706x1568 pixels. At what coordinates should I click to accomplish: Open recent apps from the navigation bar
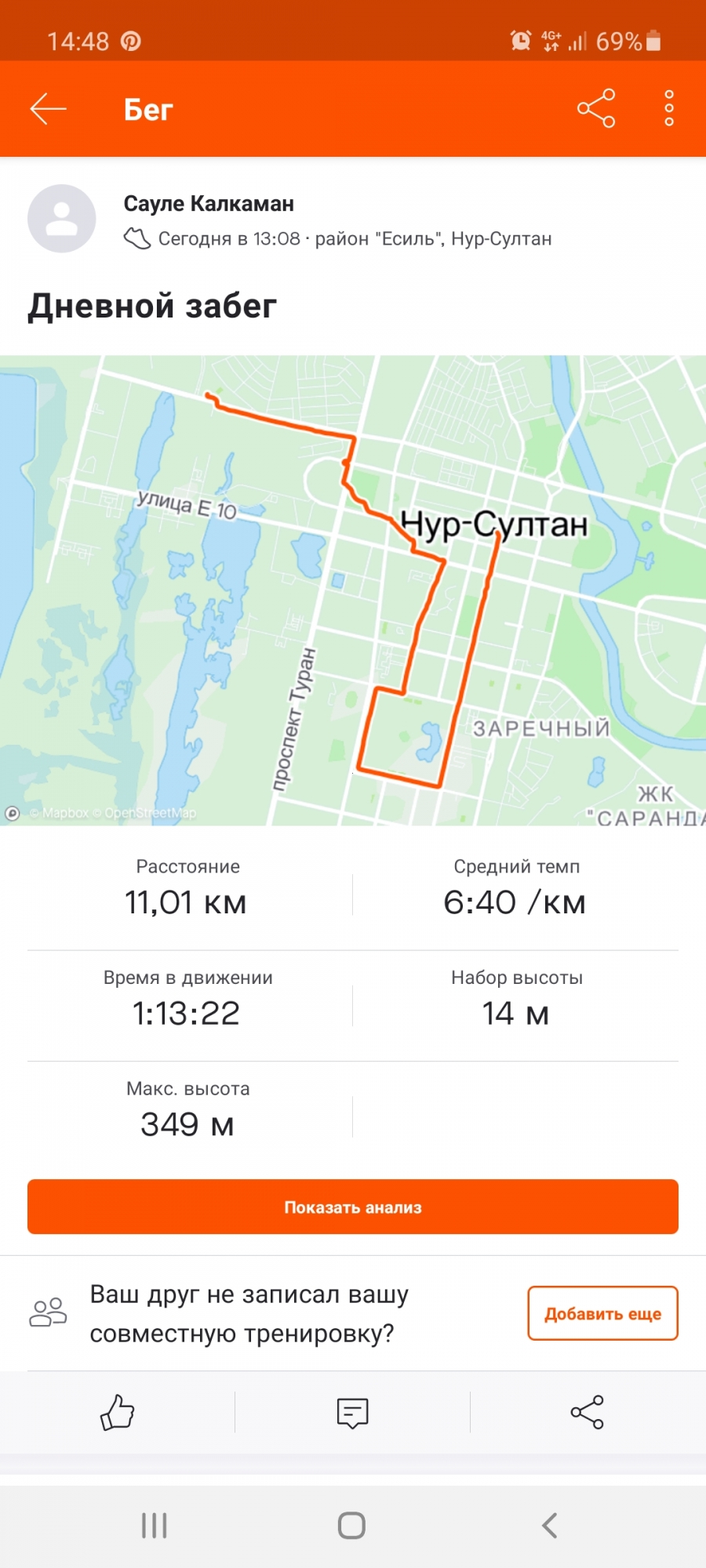[155, 1526]
